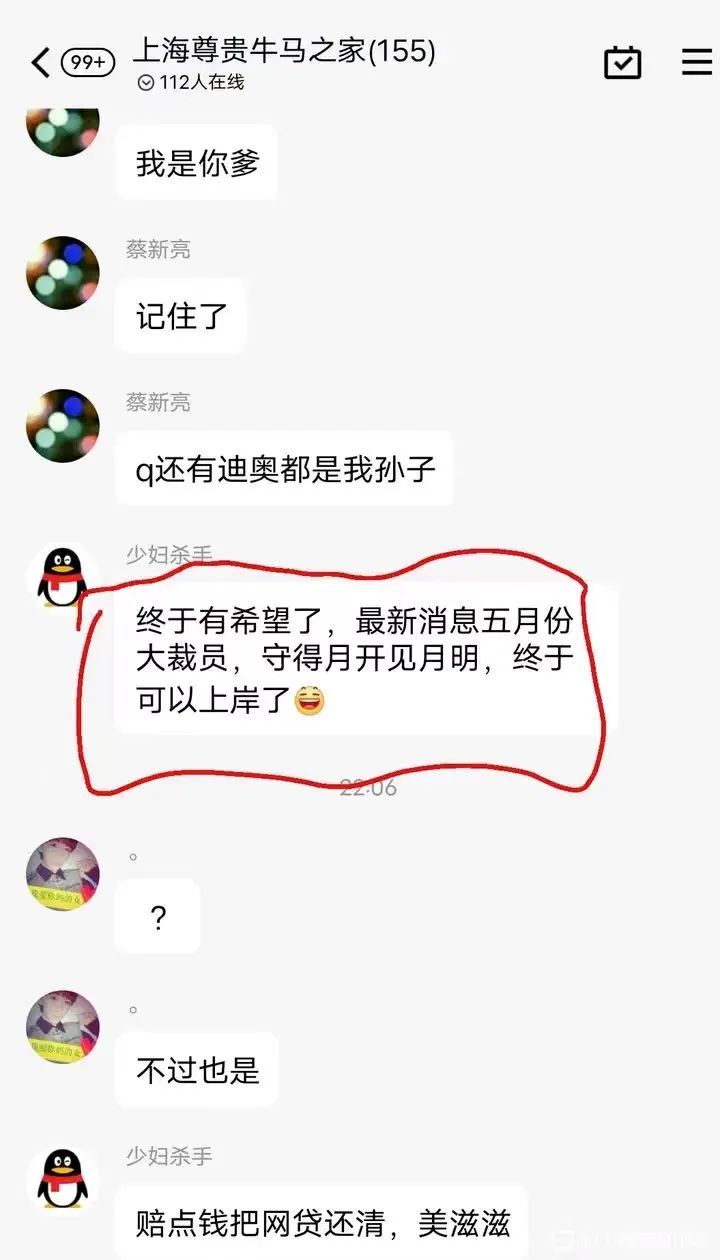Open the group calendar check-in icon

click(x=622, y=63)
